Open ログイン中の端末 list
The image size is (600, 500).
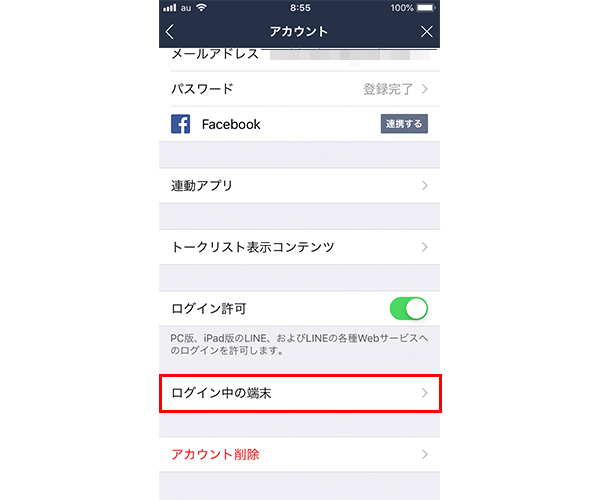click(300, 394)
